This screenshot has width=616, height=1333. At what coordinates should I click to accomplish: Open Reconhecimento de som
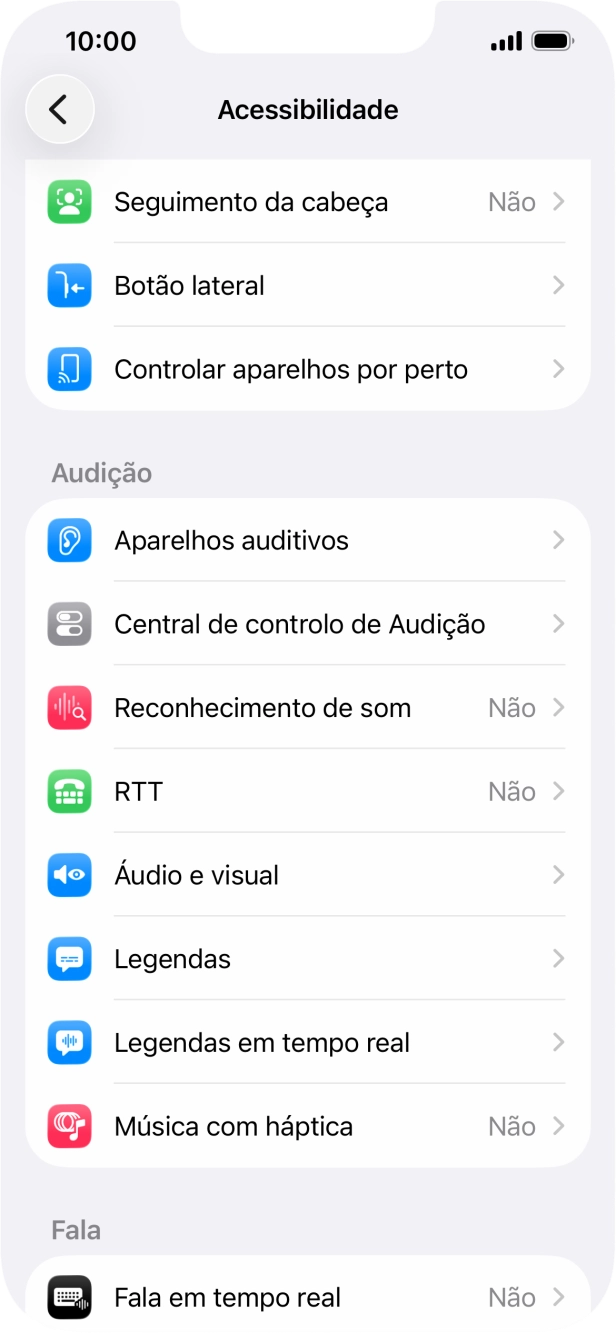(307, 708)
